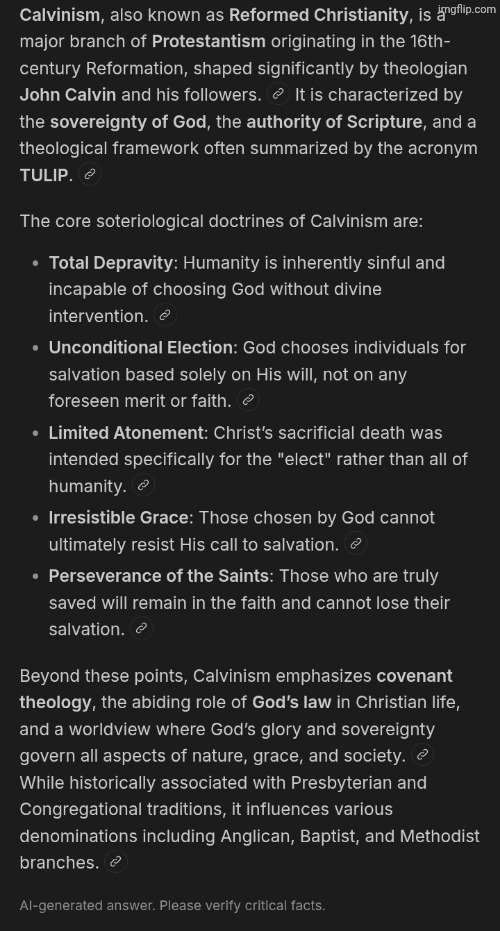500x931 pixels.
Task: Tap the source link after "Methodist branches"
Action: (116, 861)
